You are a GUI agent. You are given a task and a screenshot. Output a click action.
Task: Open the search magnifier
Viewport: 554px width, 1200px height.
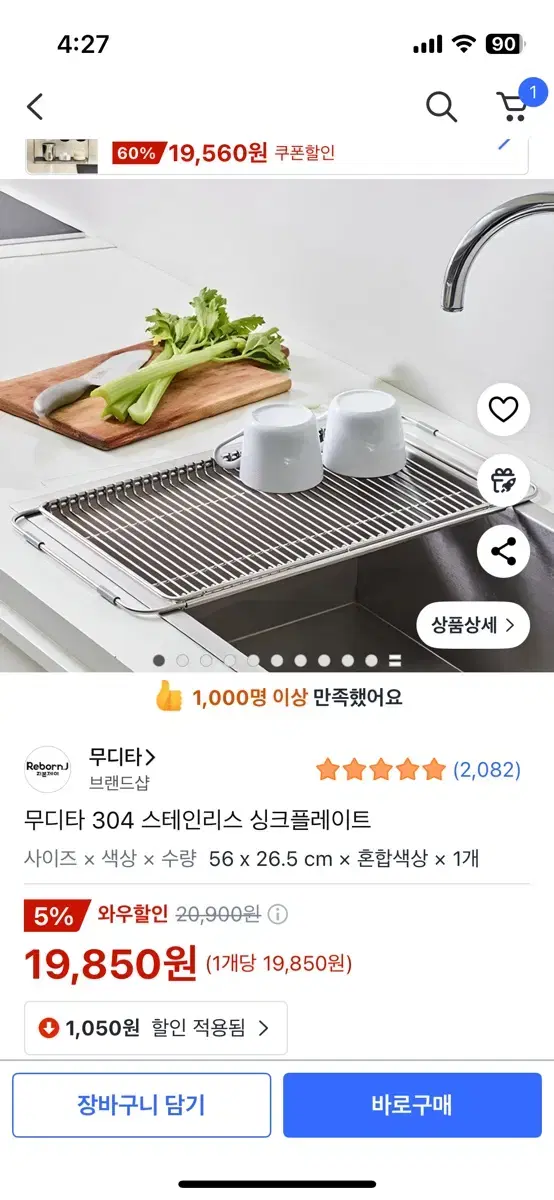click(x=441, y=107)
